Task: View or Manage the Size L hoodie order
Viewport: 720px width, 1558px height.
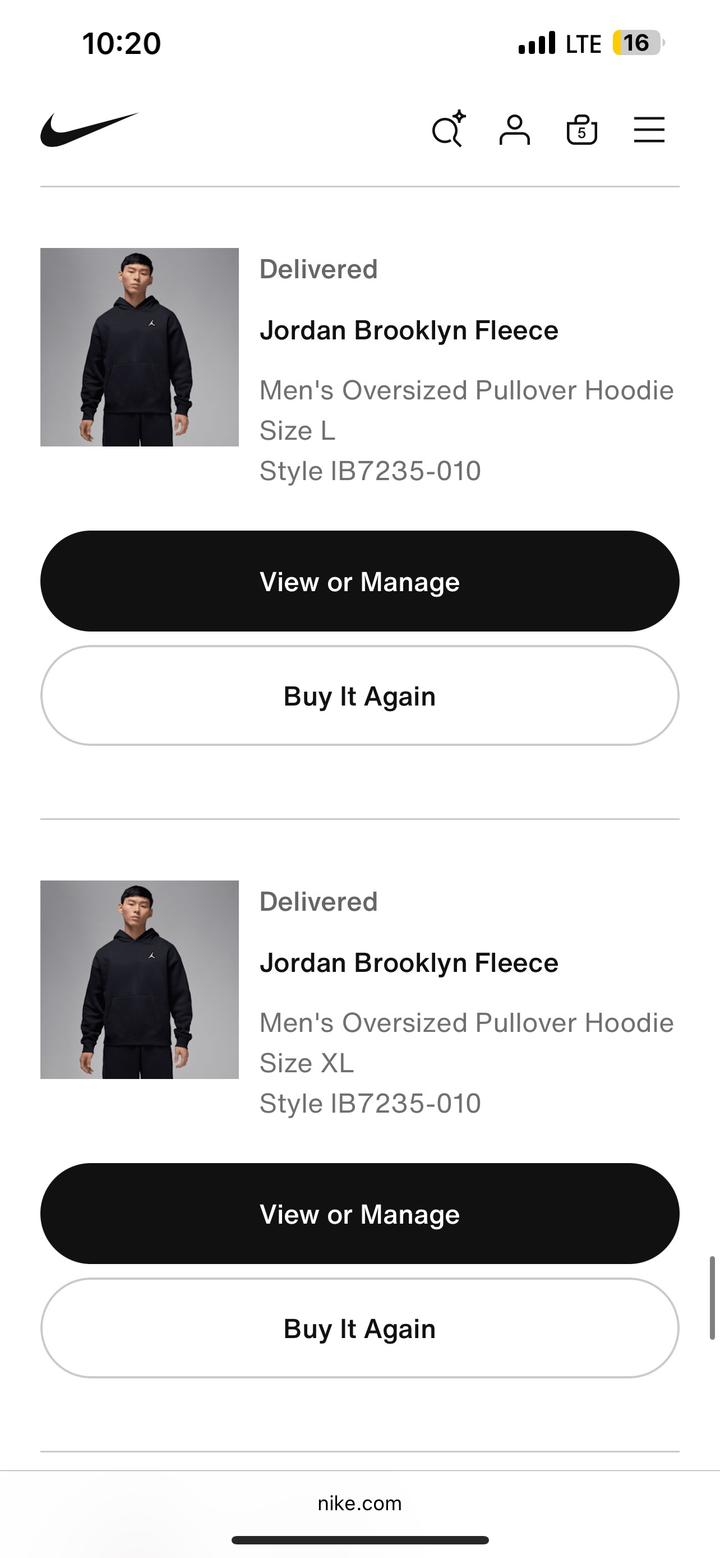Action: pyautogui.click(x=360, y=581)
